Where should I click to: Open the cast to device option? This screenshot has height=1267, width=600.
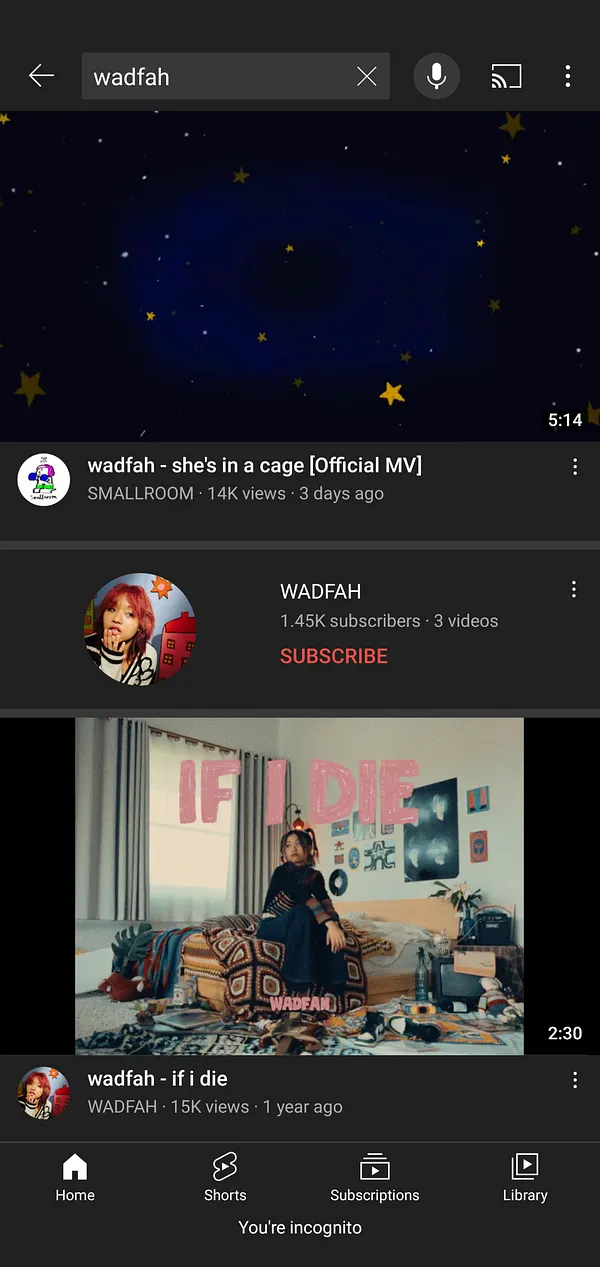(506, 76)
